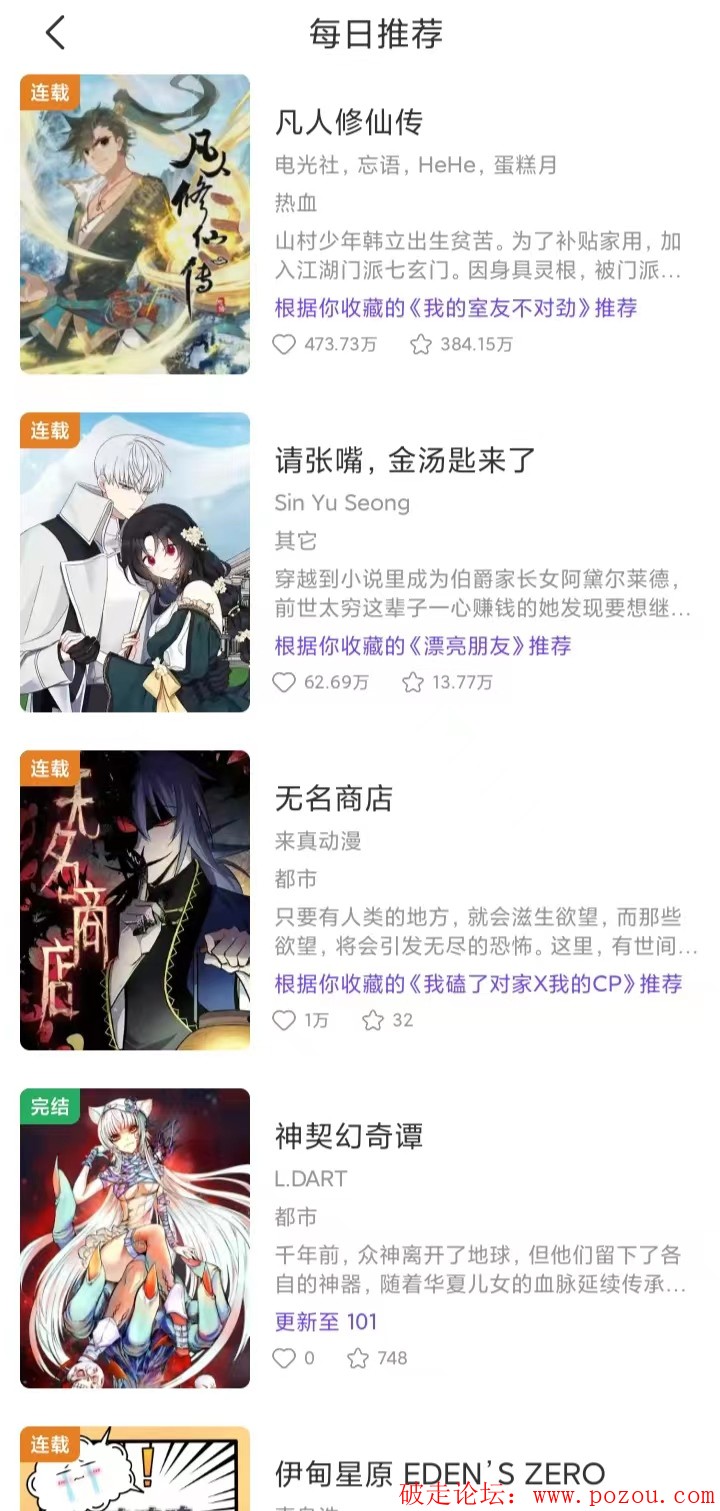Tap the 无名商店 cover thumbnail
Viewport: 720px width, 1511px height.
135,900
